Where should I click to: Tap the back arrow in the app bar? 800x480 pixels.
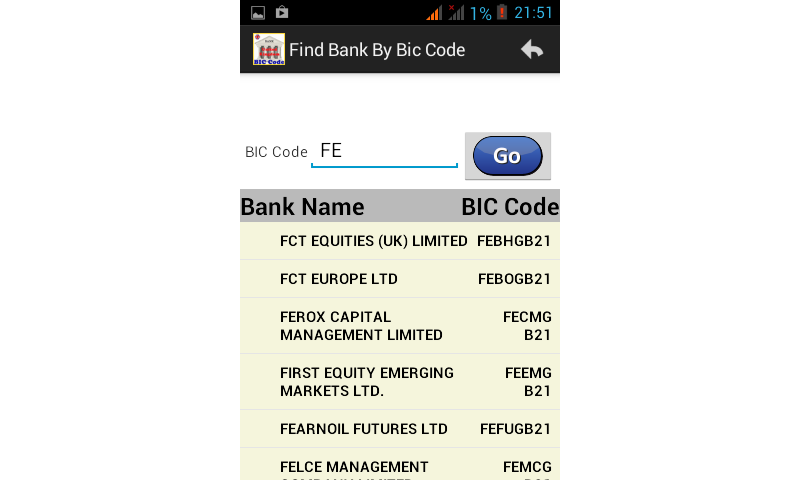532,49
